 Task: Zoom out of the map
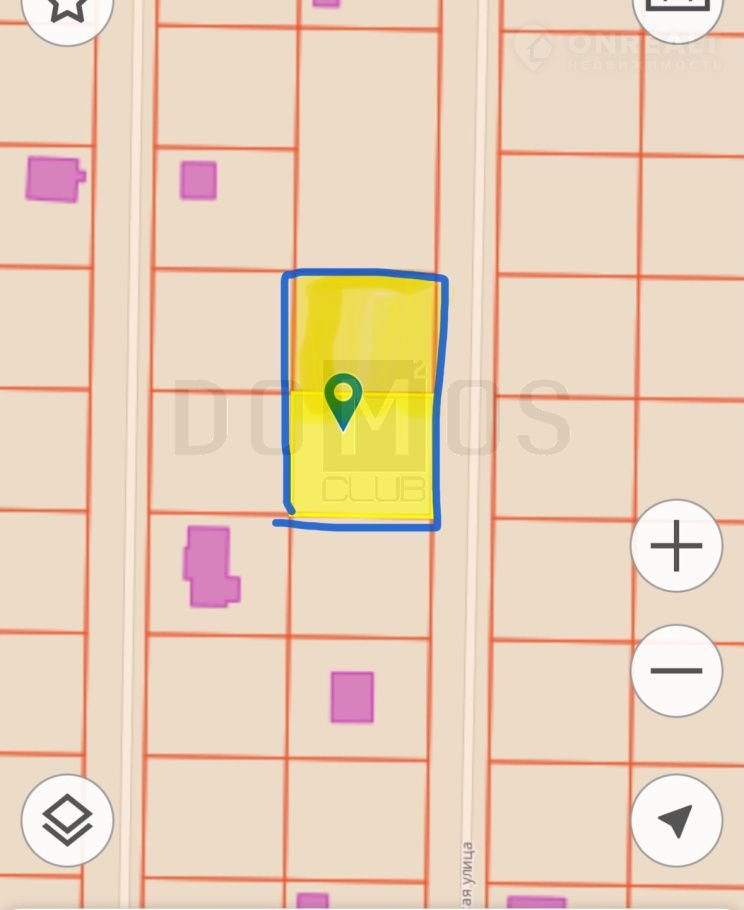tap(676, 670)
